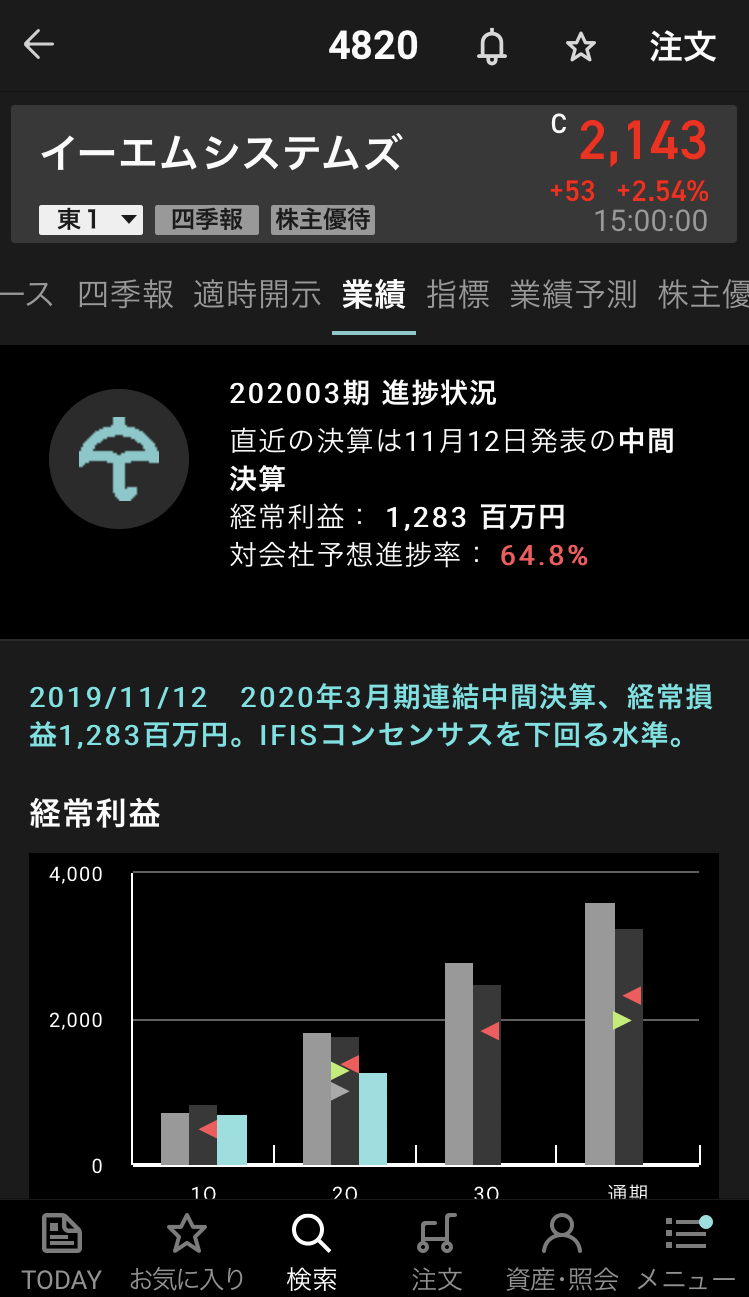
Task: Tap 注文 in the top bar
Action: point(683,46)
